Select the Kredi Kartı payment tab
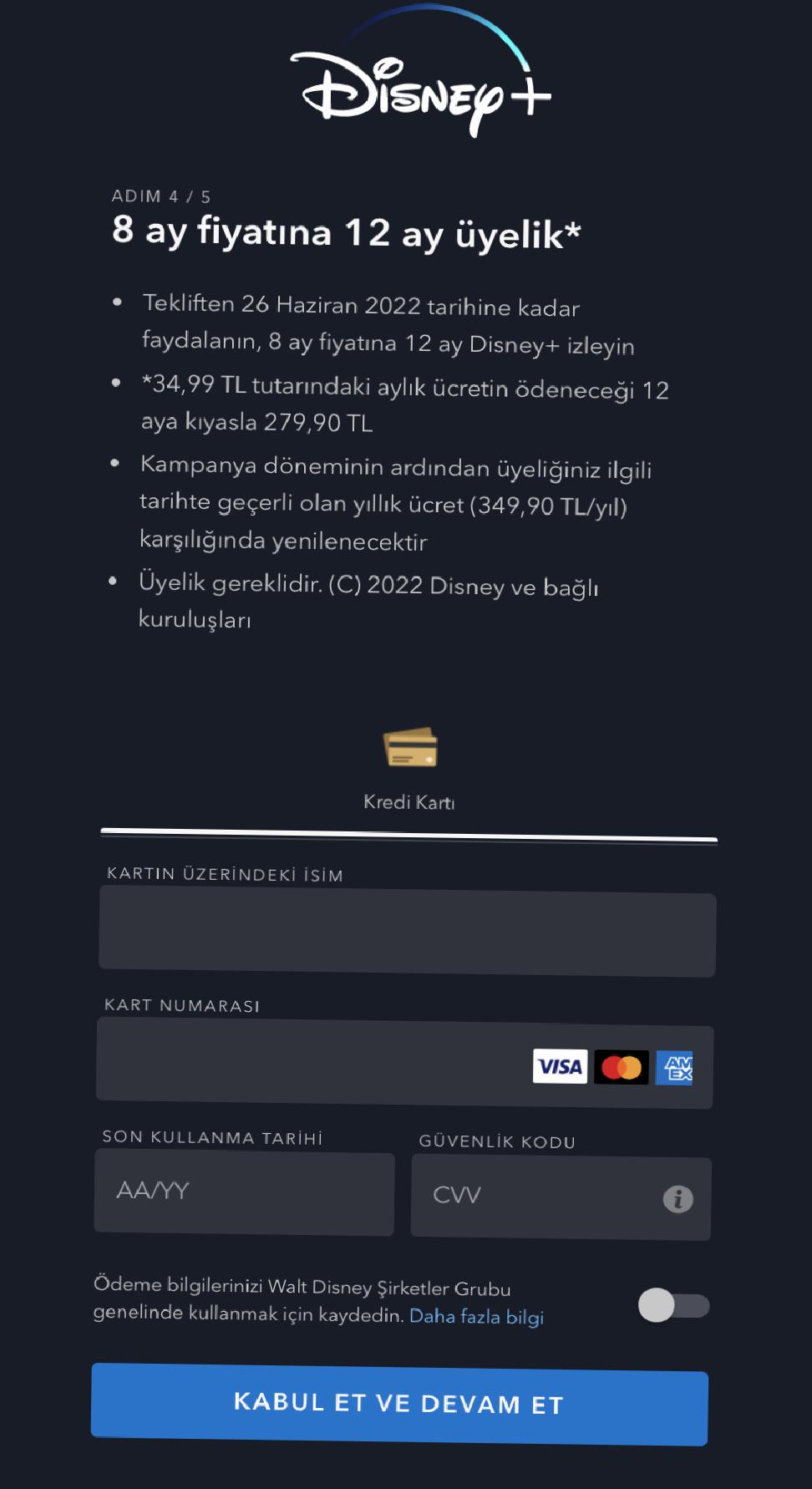This screenshot has height=1489, width=812. pyautogui.click(x=409, y=769)
